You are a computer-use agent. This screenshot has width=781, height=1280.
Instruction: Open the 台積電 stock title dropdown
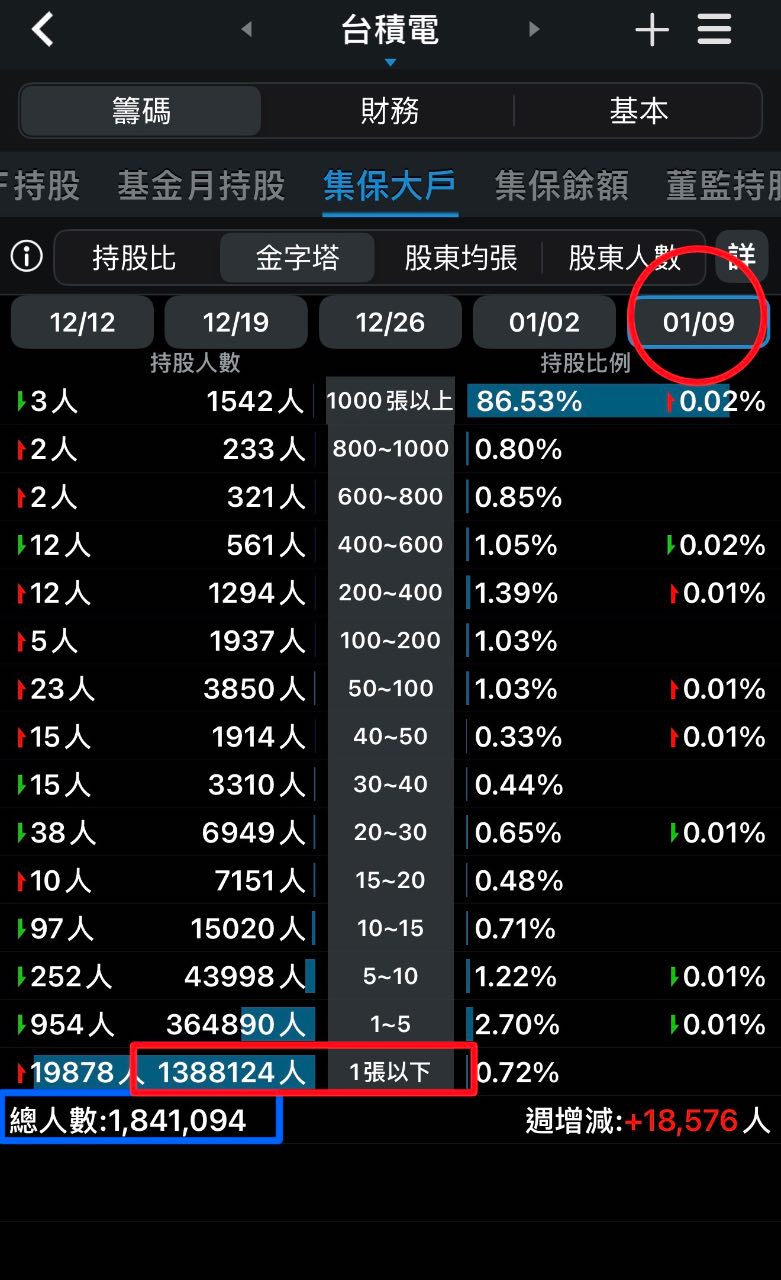[x=390, y=35]
